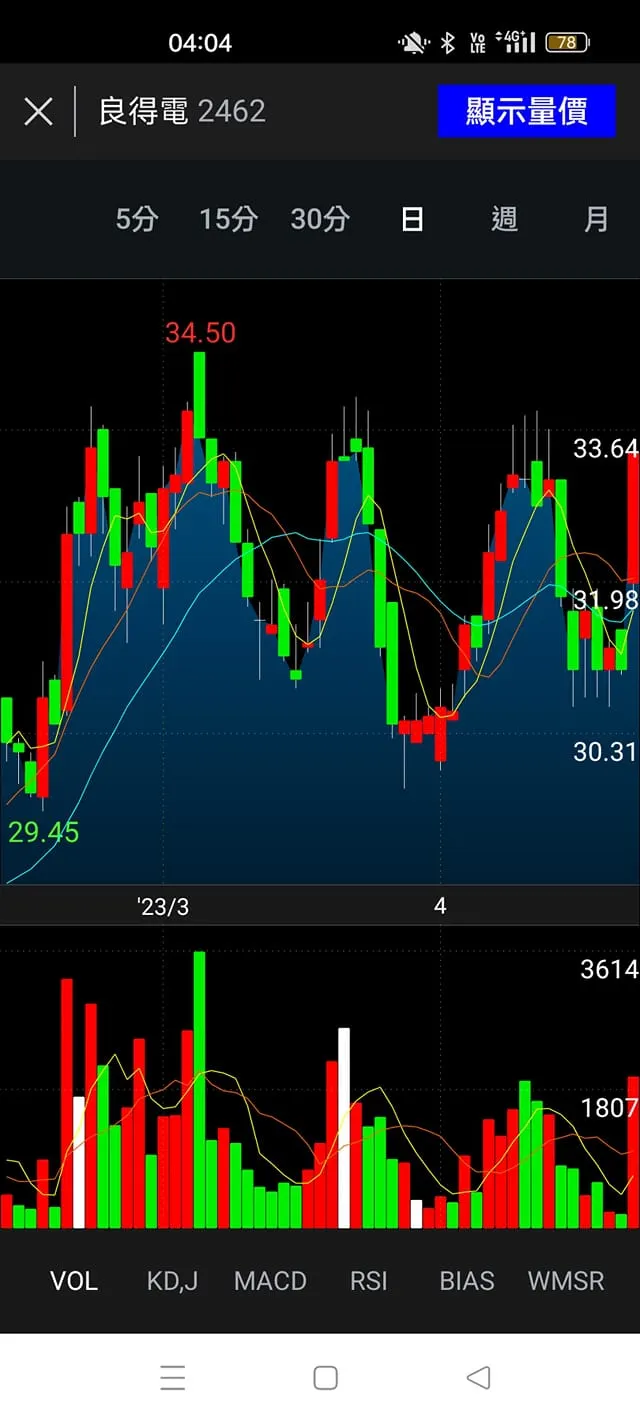Choose the 30分 chart interval
Image resolution: width=640 pixels, height=1422 pixels.
coord(320,219)
